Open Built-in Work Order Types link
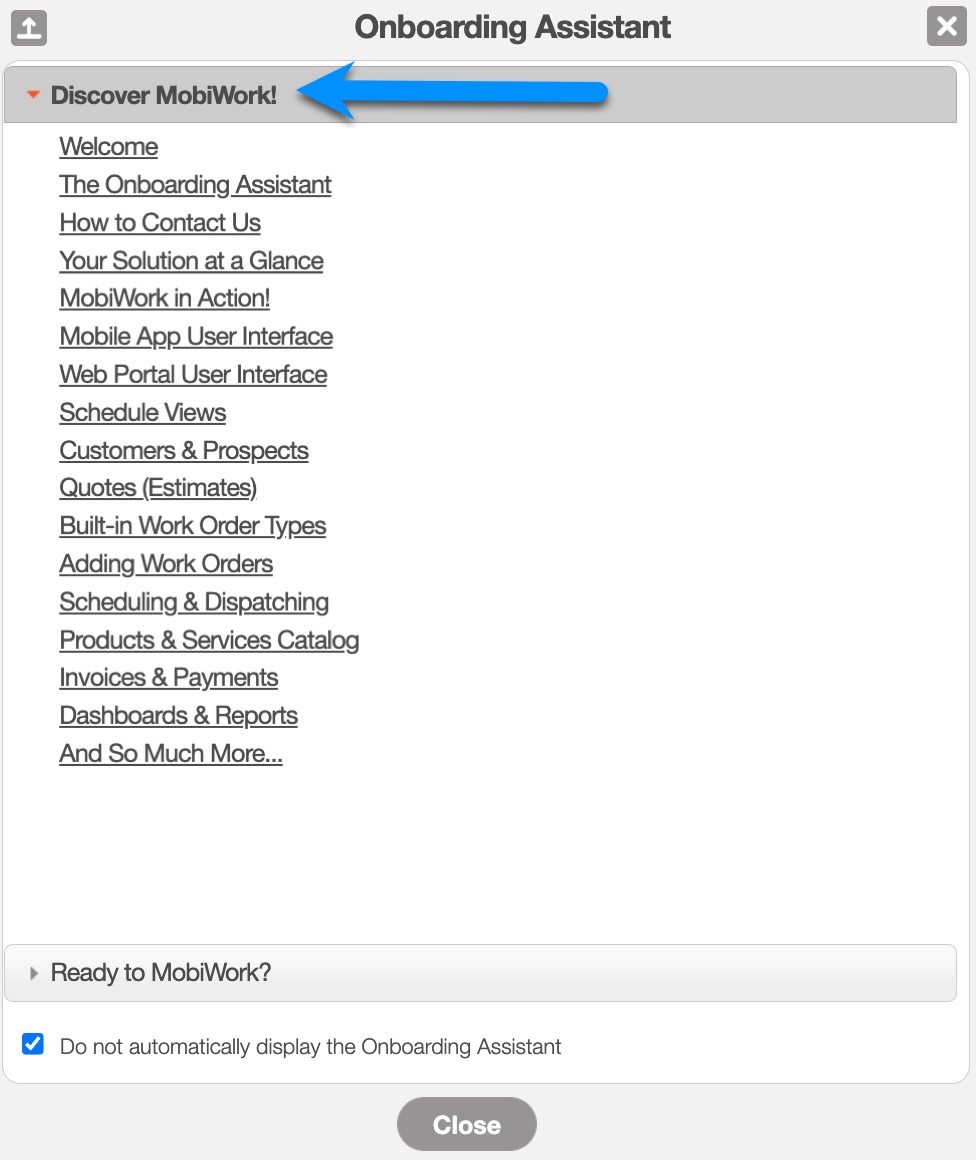The height and width of the screenshot is (1160, 976). tap(192, 526)
